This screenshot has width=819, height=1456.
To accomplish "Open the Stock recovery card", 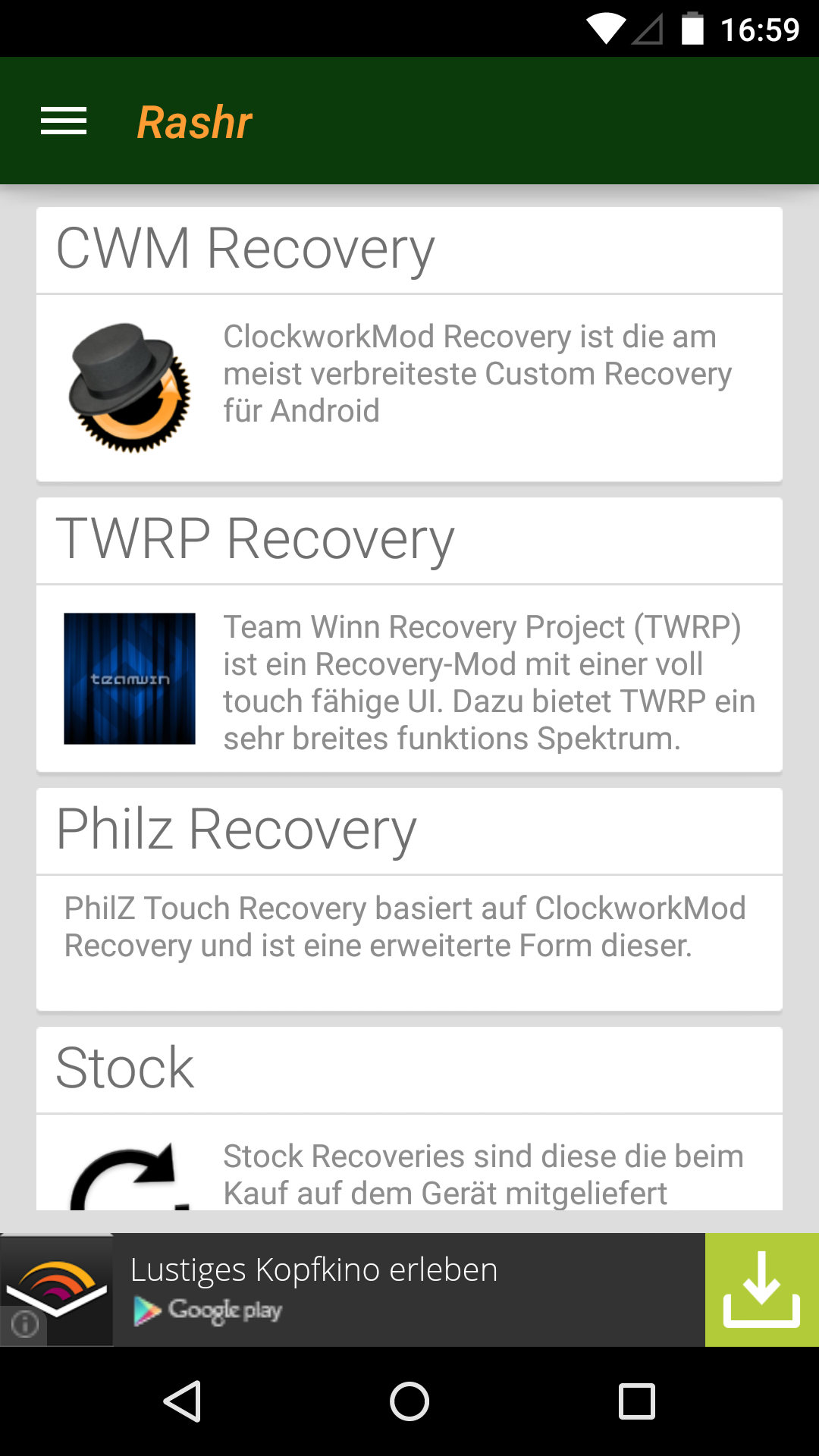I will tap(409, 1119).
